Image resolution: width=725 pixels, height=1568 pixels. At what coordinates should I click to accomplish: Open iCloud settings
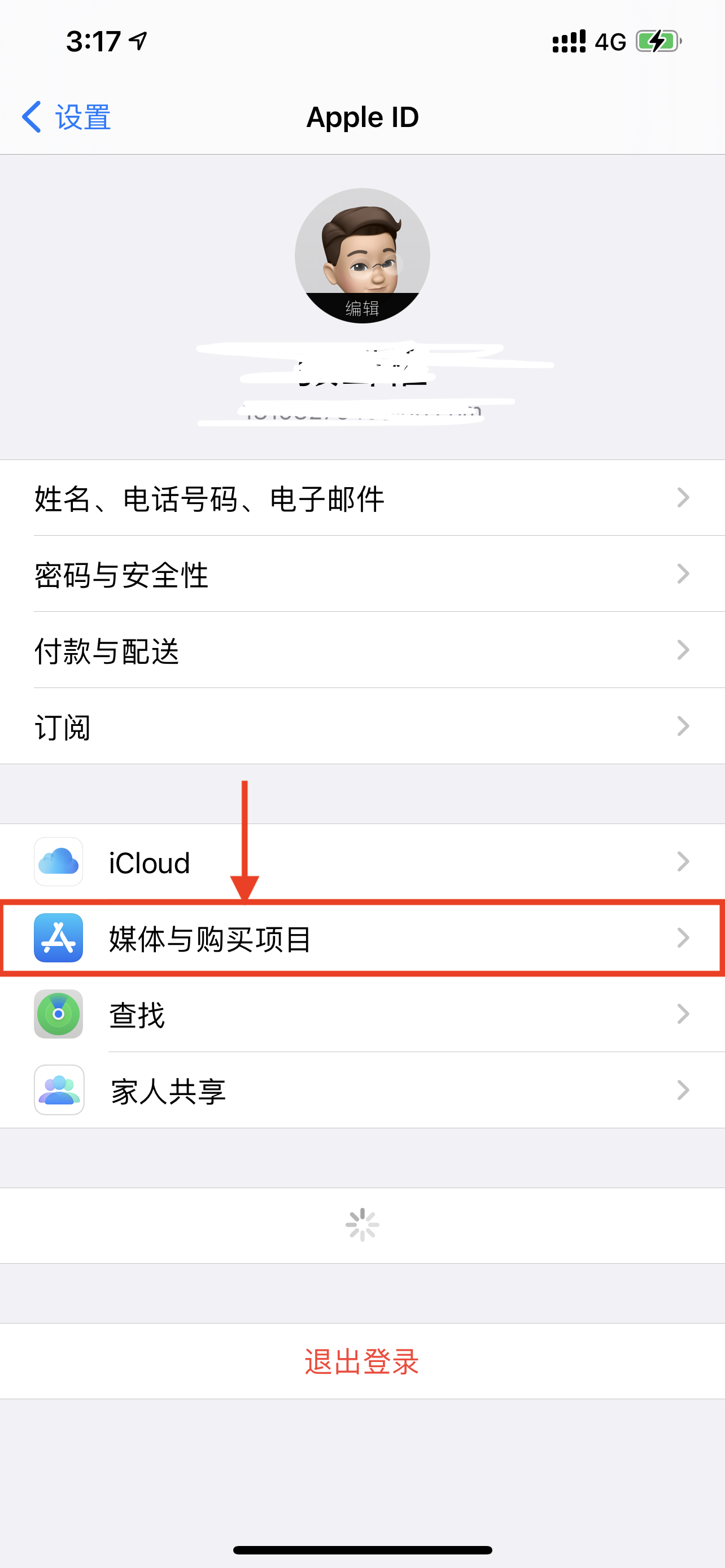coord(362,862)
